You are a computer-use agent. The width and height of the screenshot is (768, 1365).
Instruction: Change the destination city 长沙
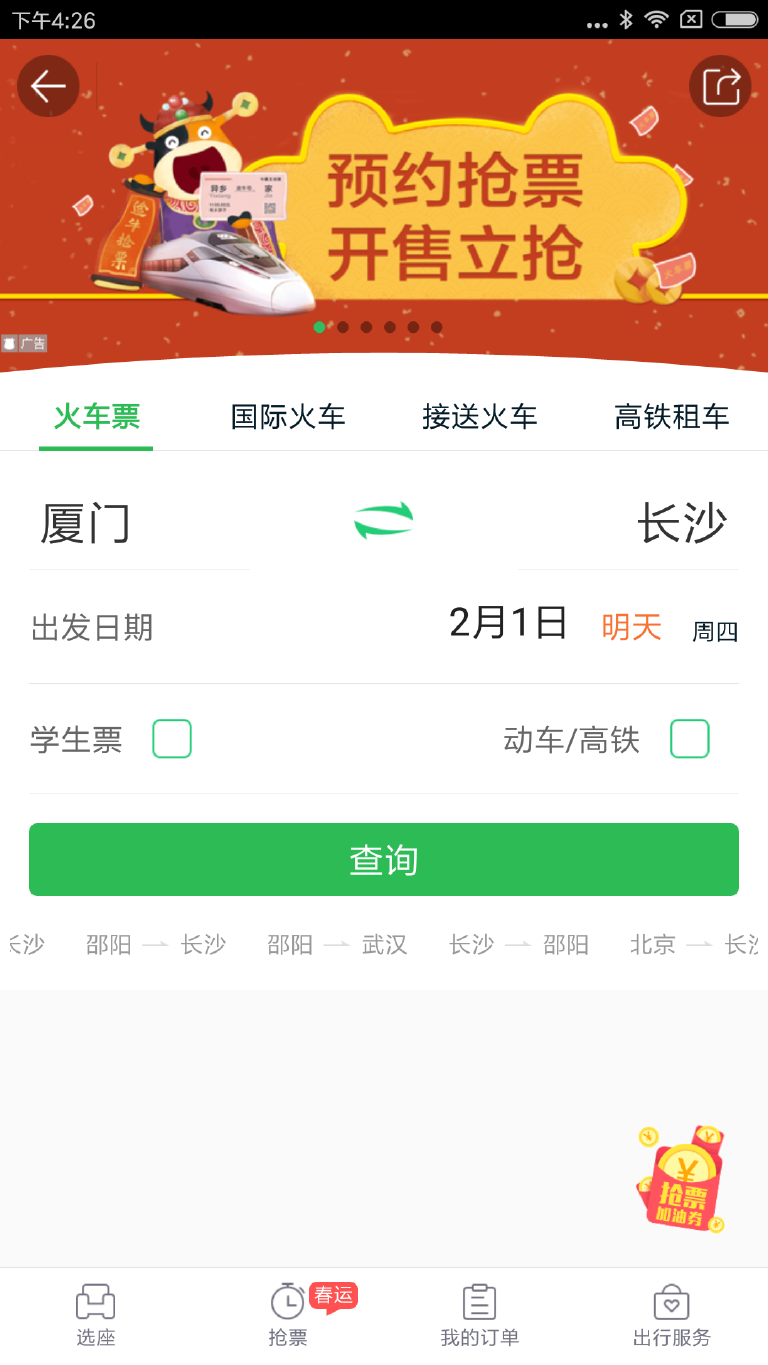[x=681, y=524]
